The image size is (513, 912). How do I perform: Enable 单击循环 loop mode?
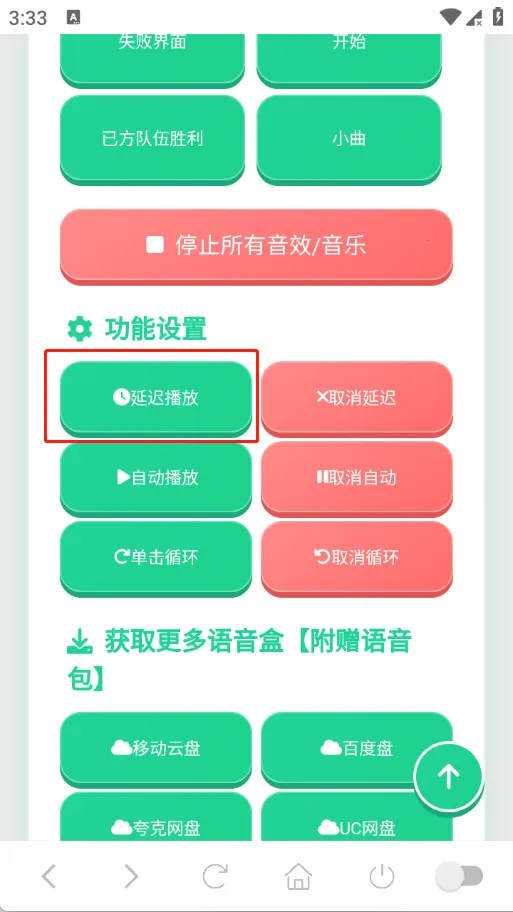[x=156, y=558]
